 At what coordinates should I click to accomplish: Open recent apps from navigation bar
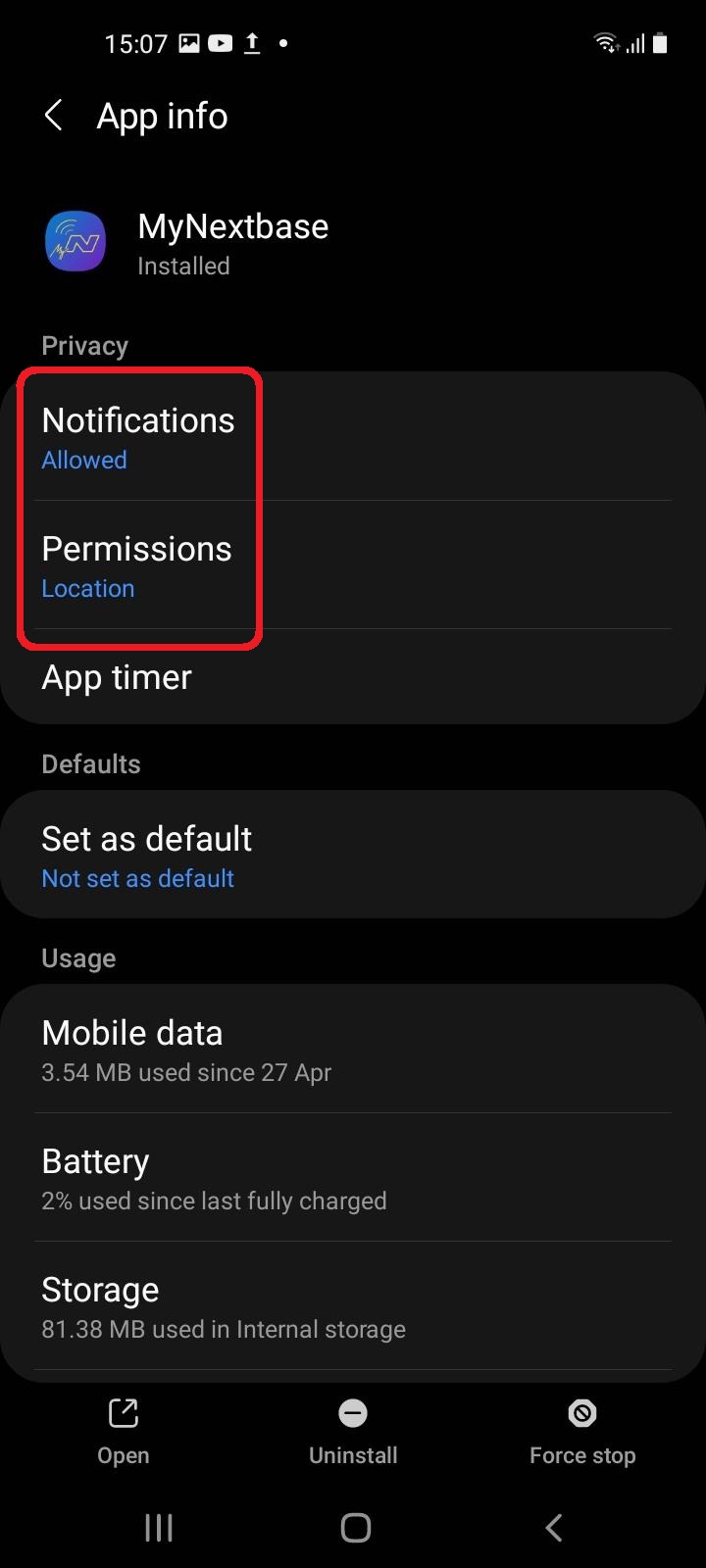[158, 1526]
